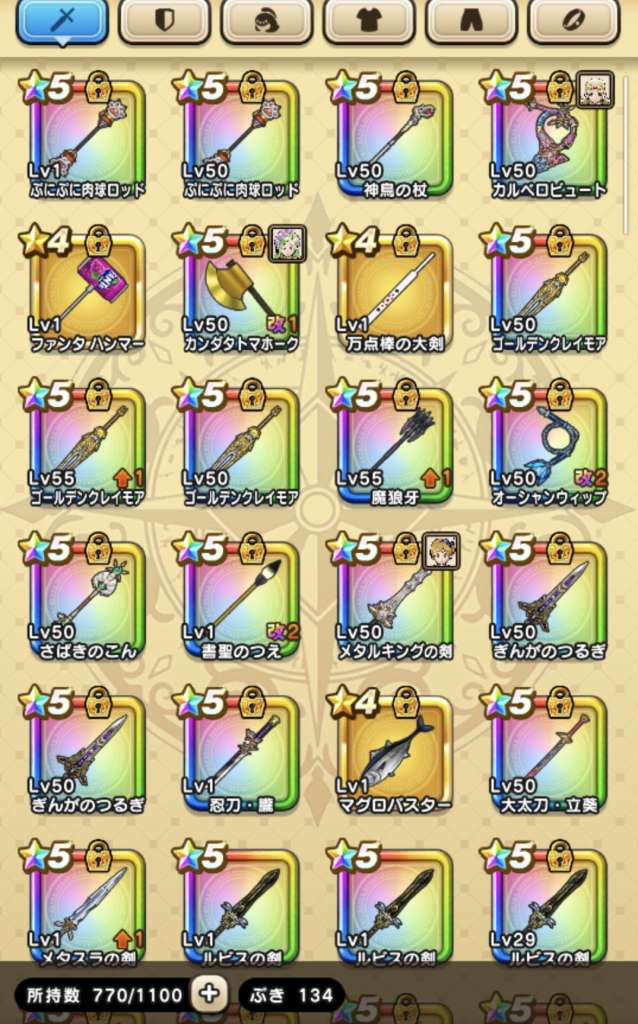Switch to the accessory ring tab

coord(573,21)
